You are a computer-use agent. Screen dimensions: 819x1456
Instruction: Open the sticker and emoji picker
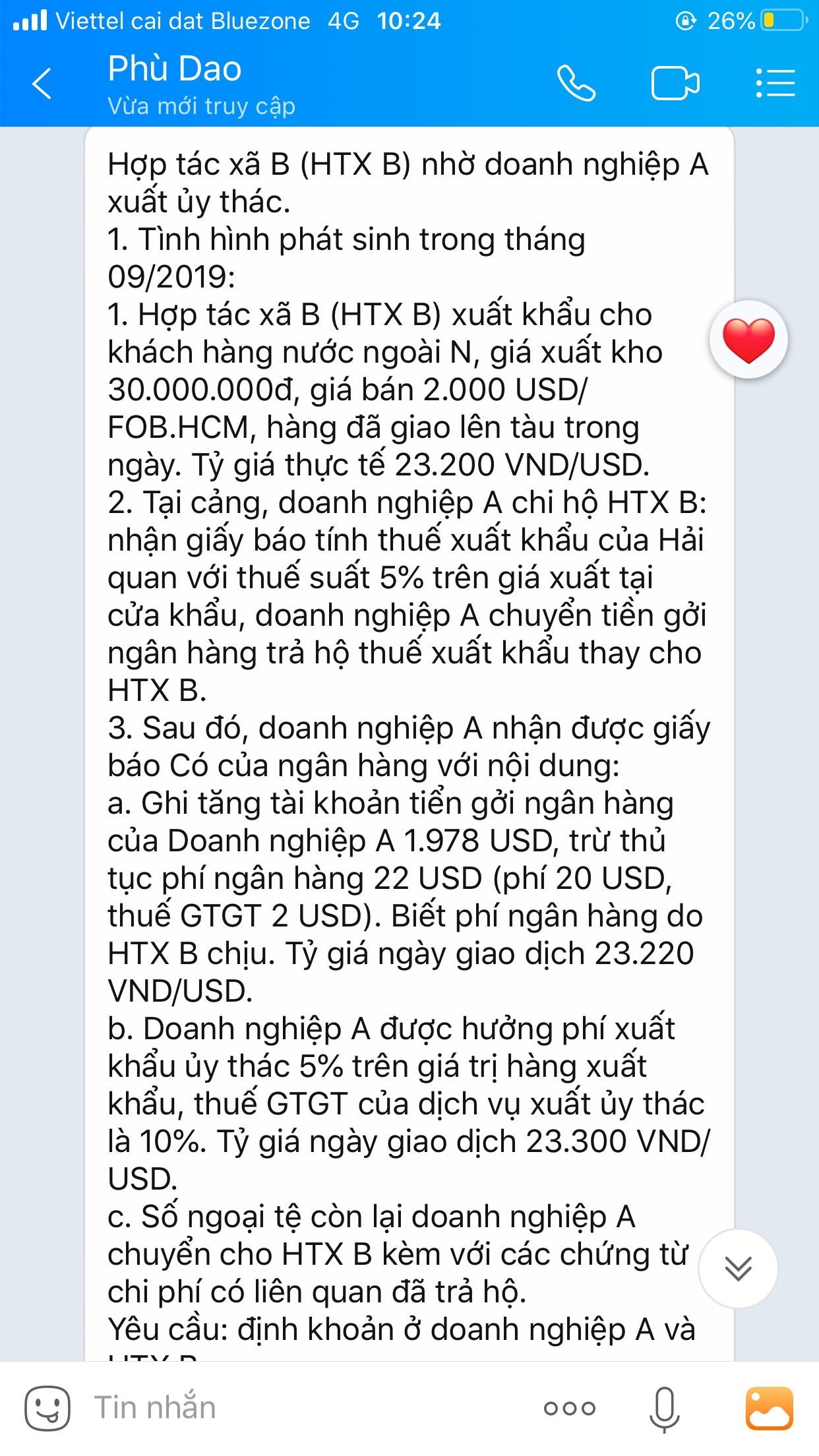47,1409
